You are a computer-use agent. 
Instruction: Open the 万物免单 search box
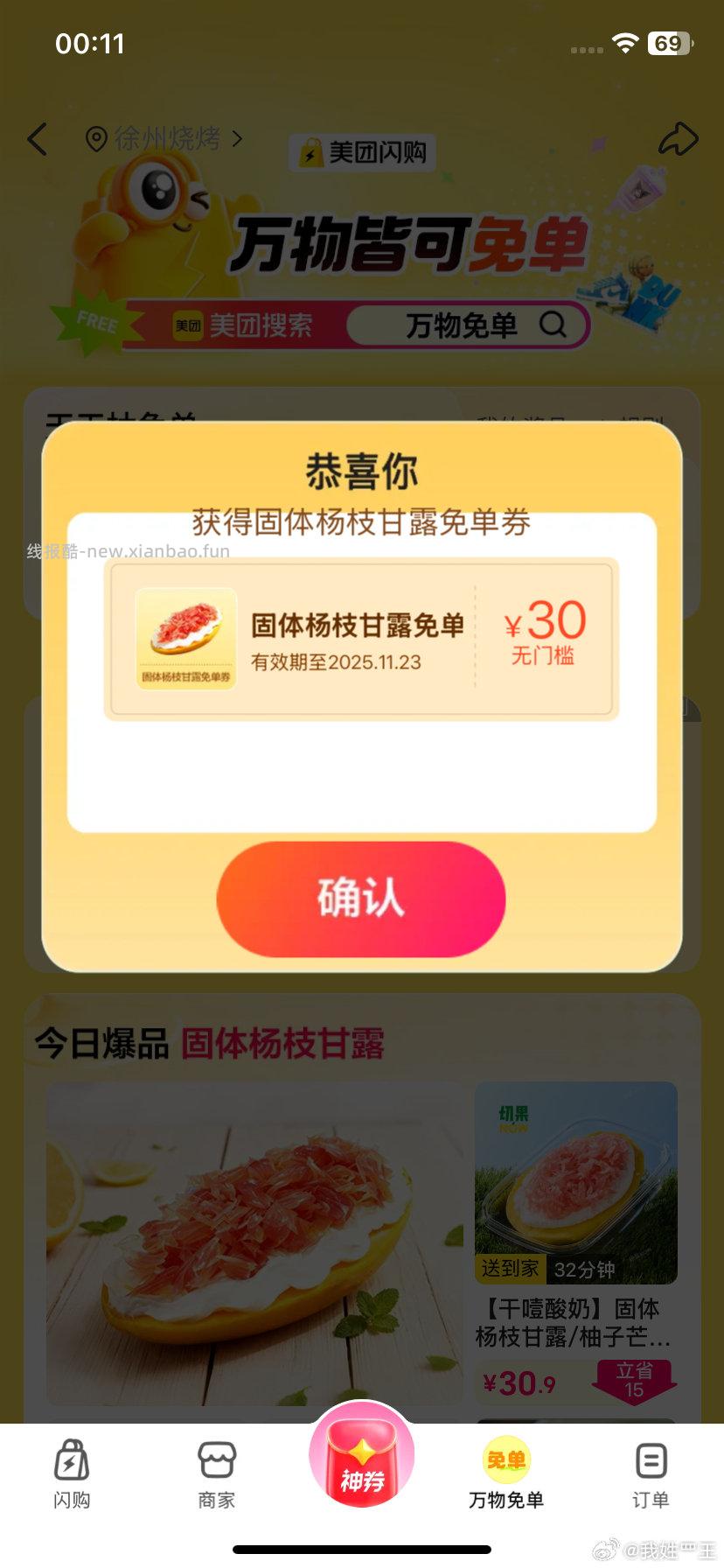pyautogui.click(x=468, y=325)
